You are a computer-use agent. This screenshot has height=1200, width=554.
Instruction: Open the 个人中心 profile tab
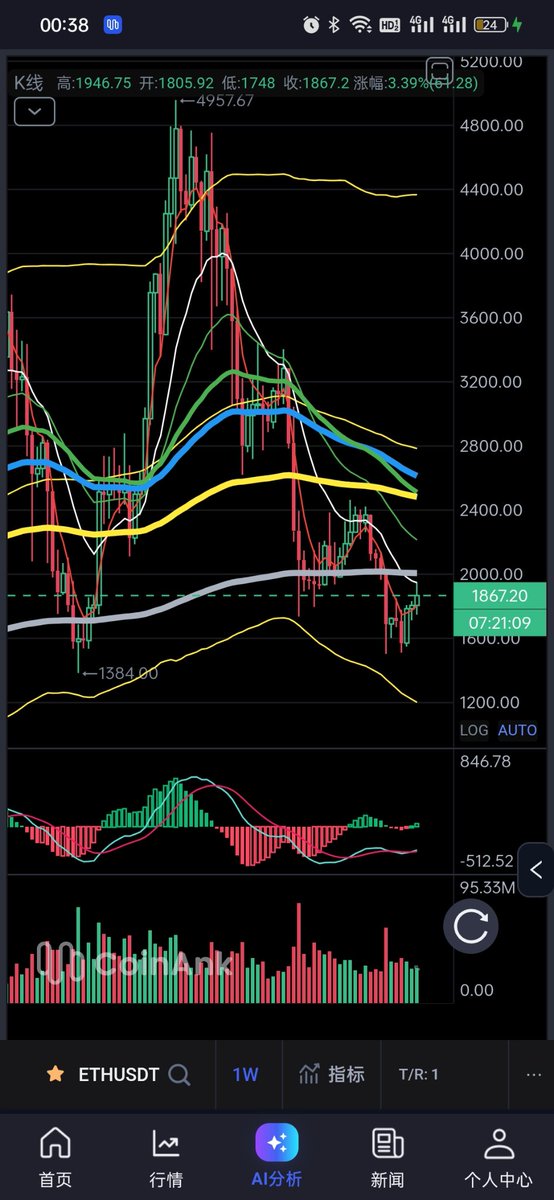click(x=498, y=1157)
